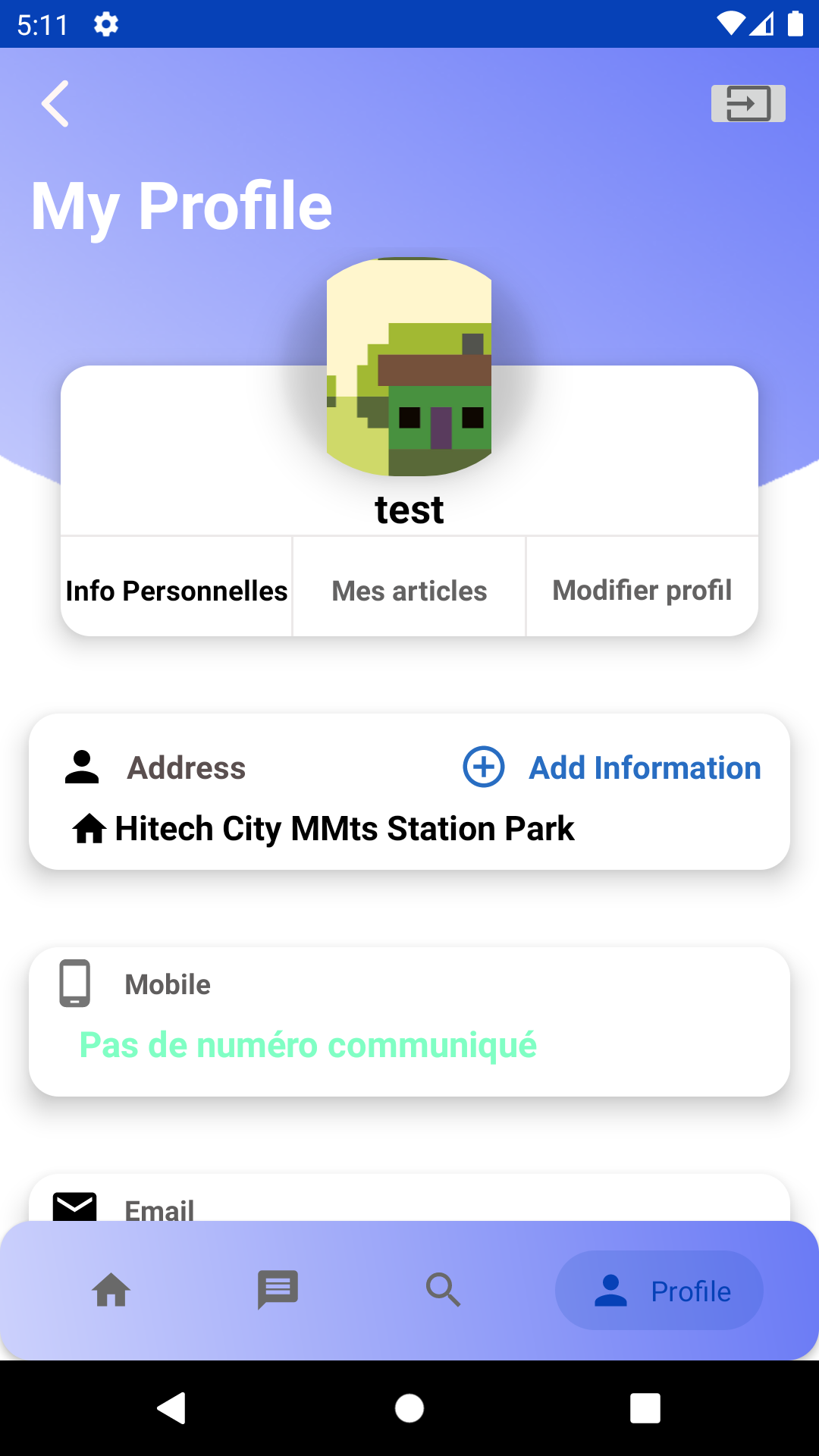The image size is (819, 1456).
Task: Tap the system recent apps button
Action: pos(645,1408)
